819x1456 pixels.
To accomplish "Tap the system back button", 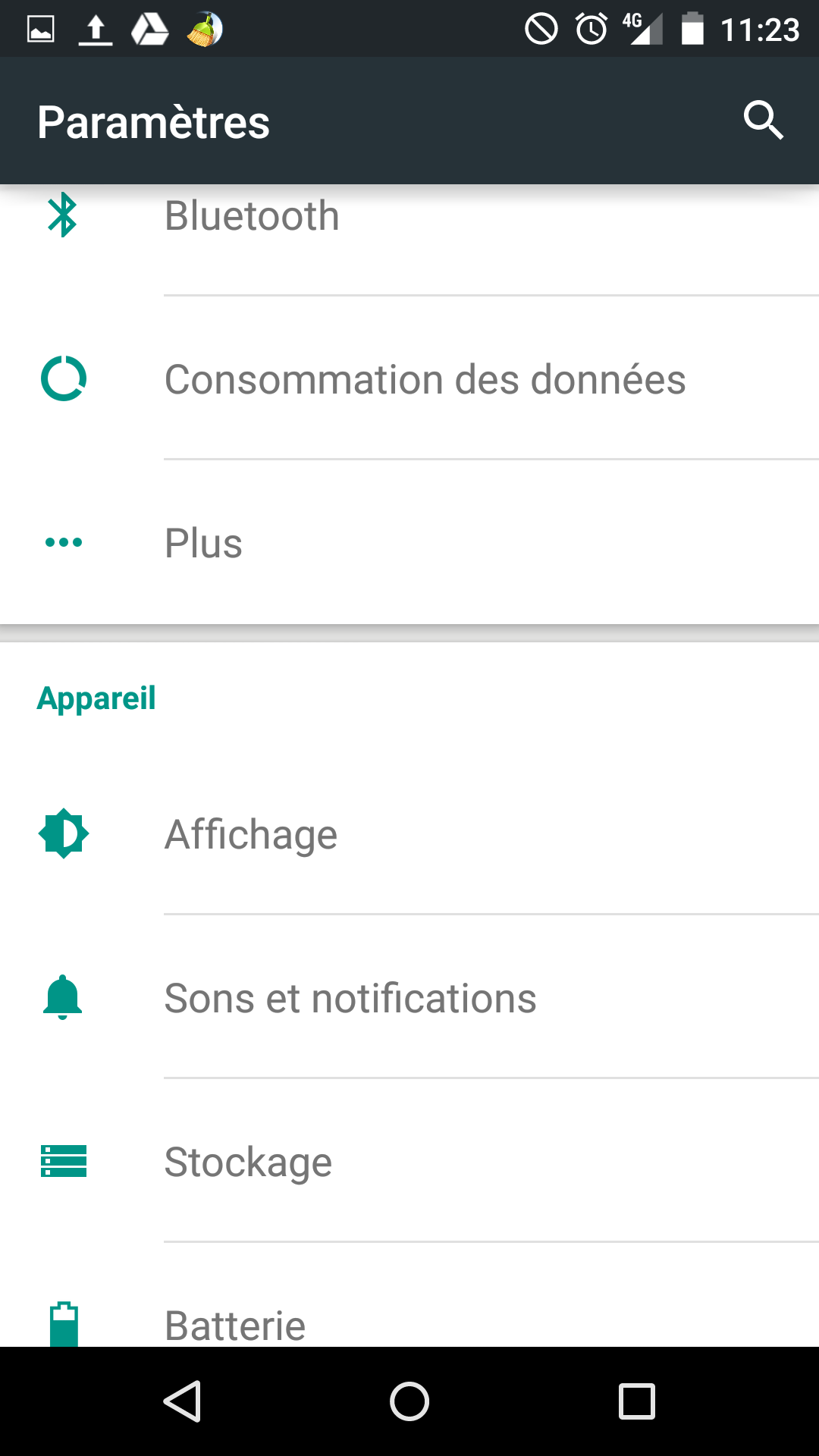I will click(x=182, y=1401).
